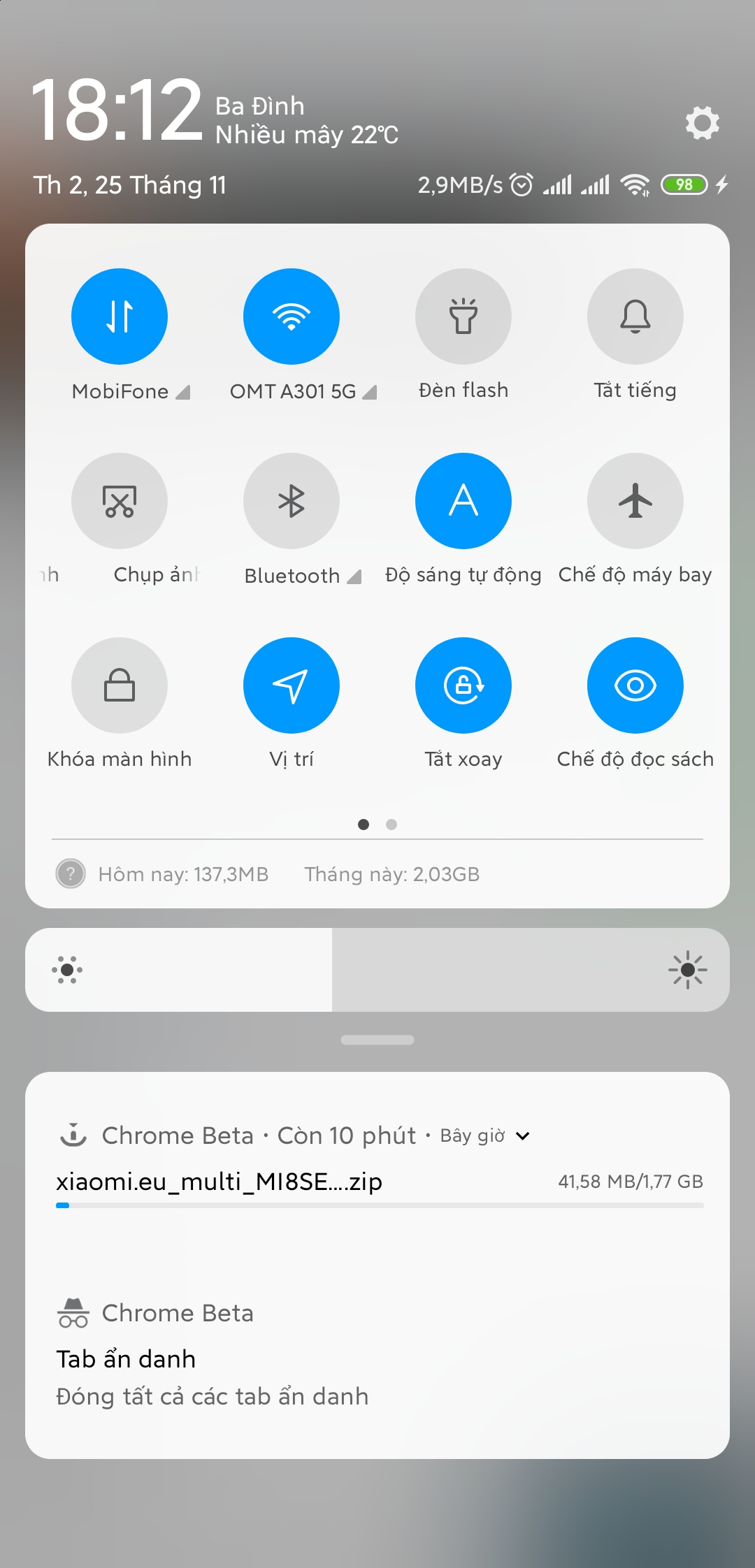
Task: Turn on the Đèn flash flashlight
Action: coord(463,317)
